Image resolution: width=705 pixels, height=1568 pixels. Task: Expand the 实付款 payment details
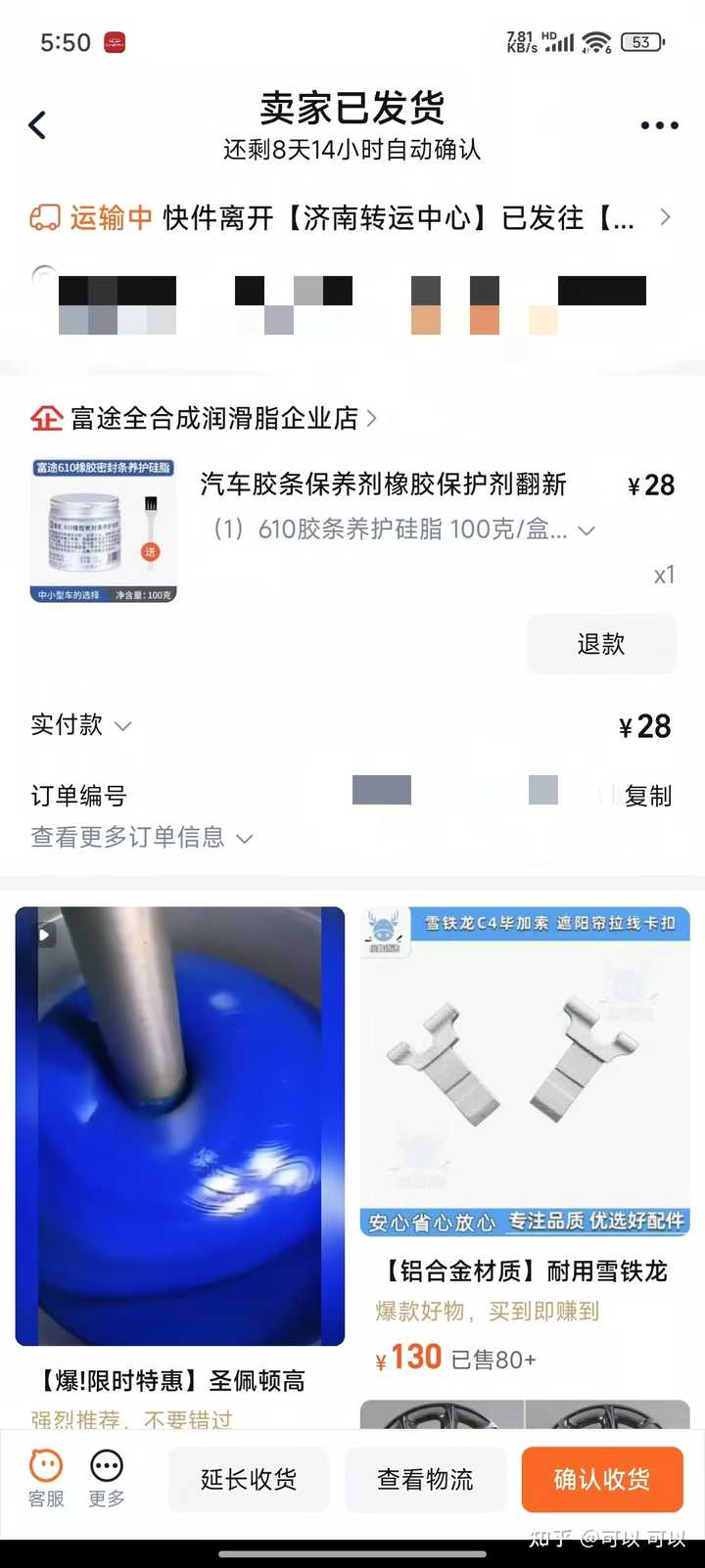click(x=81, y=725)
